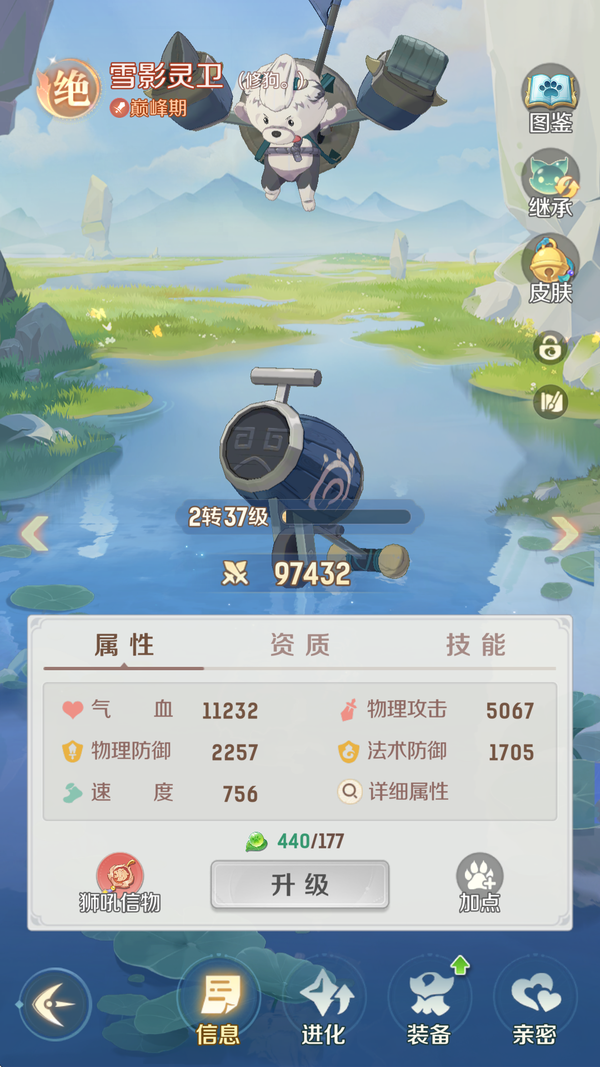600x1067 pixels.
Task: Switch to the 技能 tab
Action: coord(476,645)
